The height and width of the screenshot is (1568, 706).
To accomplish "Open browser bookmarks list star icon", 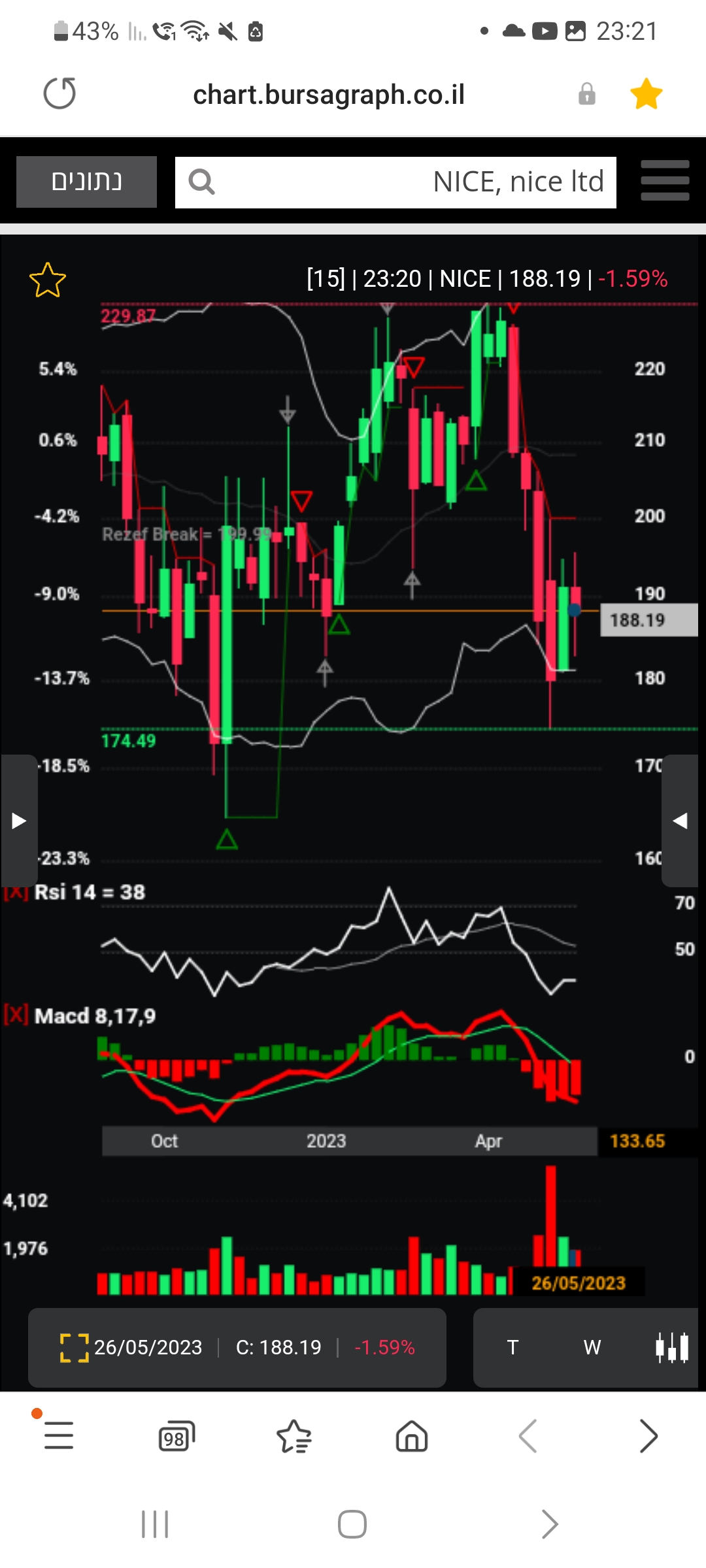I will [x=294, y=1437].
